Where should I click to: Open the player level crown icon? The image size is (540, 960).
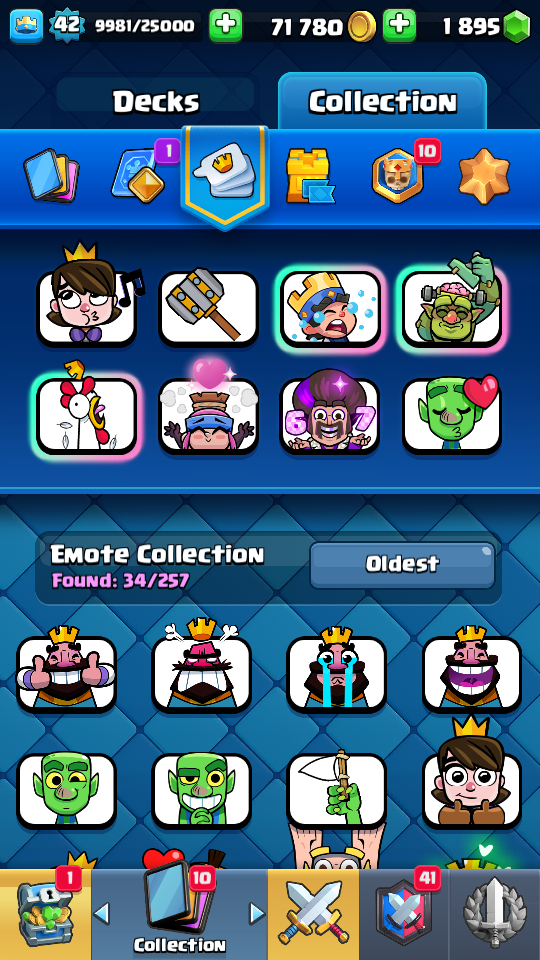[26, 26]
